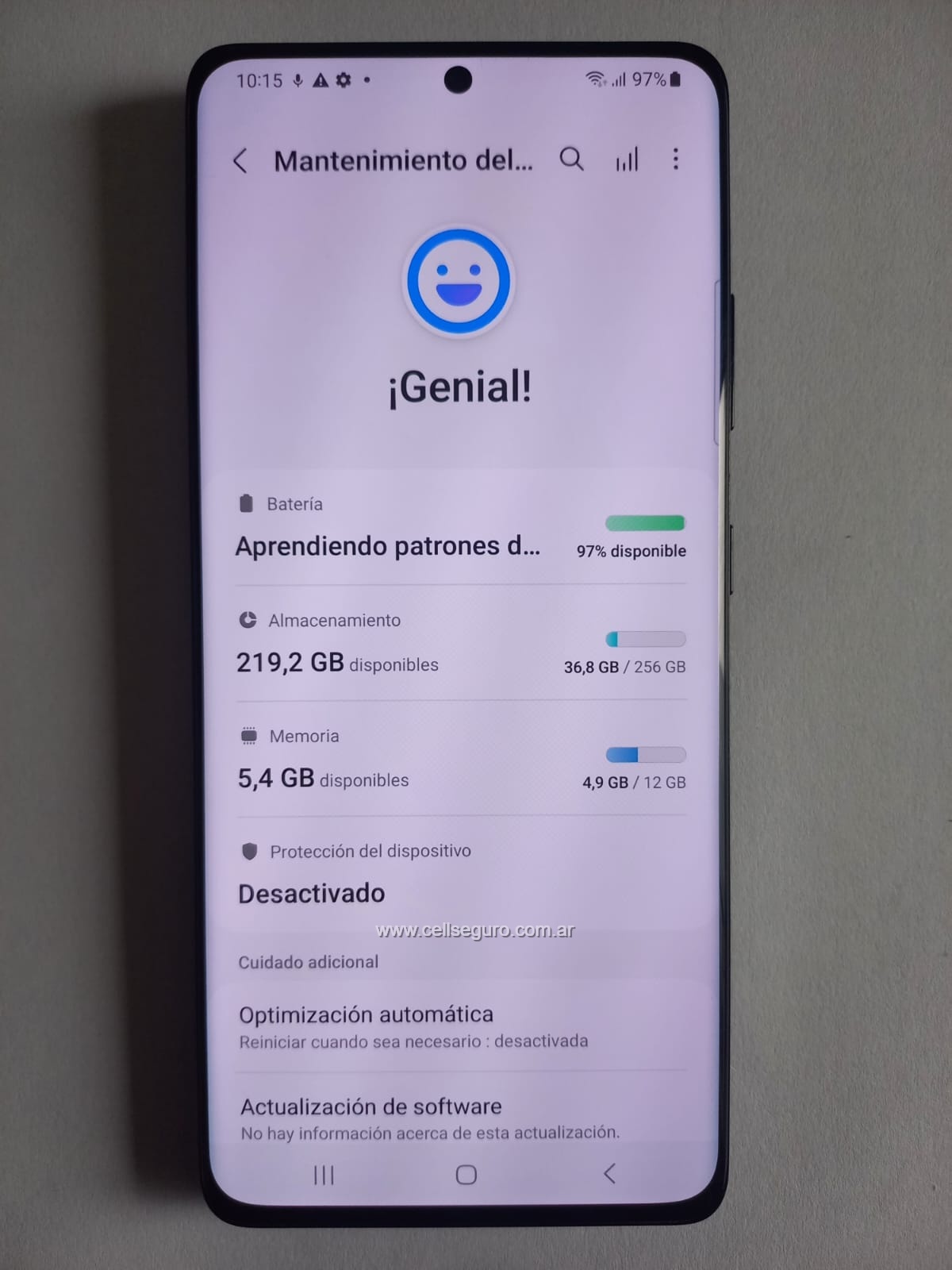Open Protección del dispositivo
This screenshot has height=1270, width=952.
click(460, 874)
